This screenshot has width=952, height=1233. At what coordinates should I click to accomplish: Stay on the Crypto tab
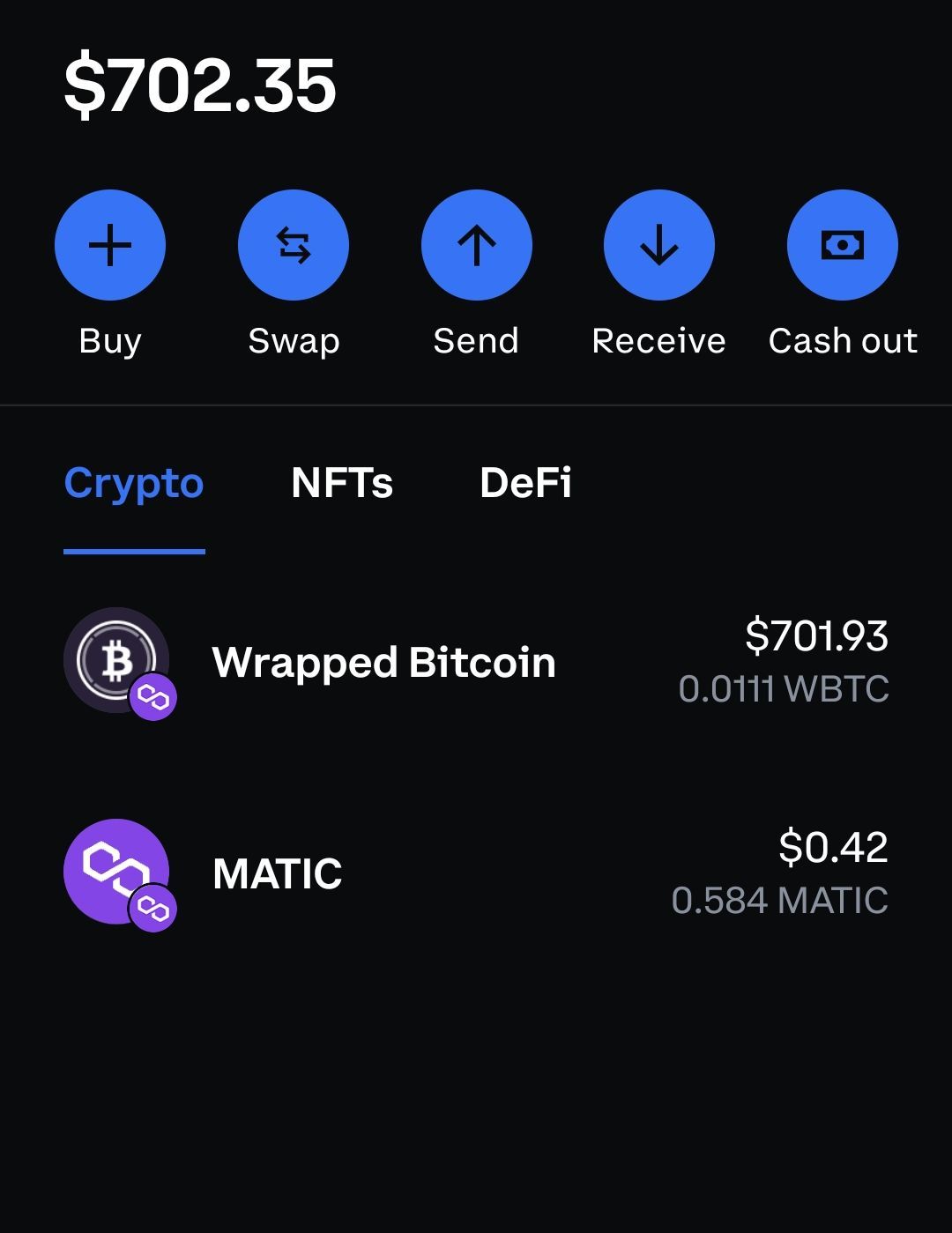click(134, 483)
